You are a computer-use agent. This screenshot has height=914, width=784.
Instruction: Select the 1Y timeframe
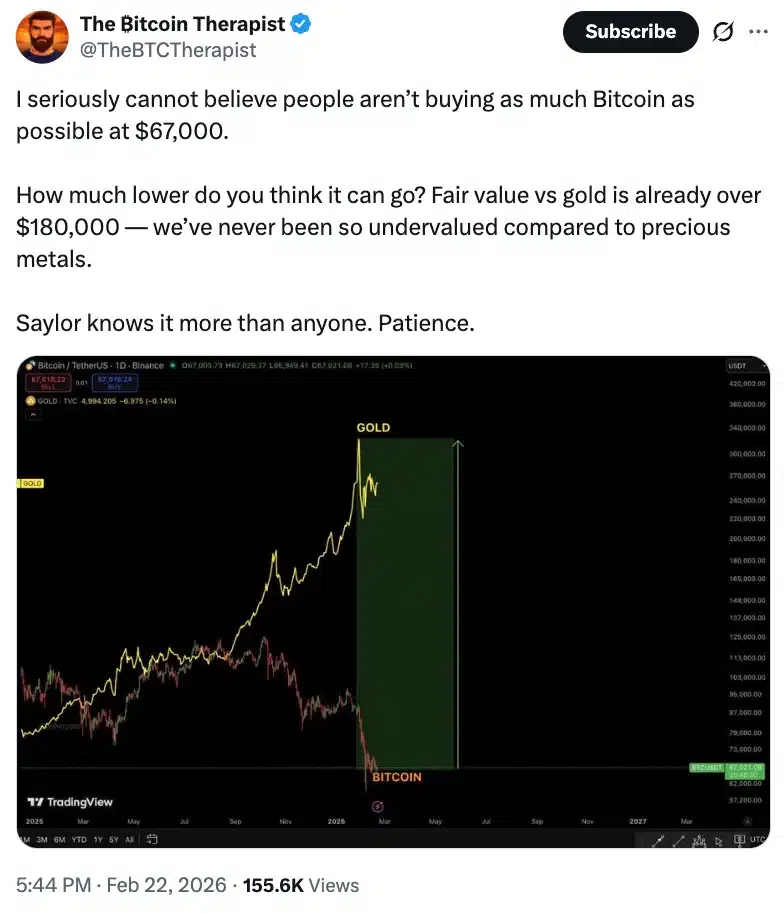click(x=98, y=840)
